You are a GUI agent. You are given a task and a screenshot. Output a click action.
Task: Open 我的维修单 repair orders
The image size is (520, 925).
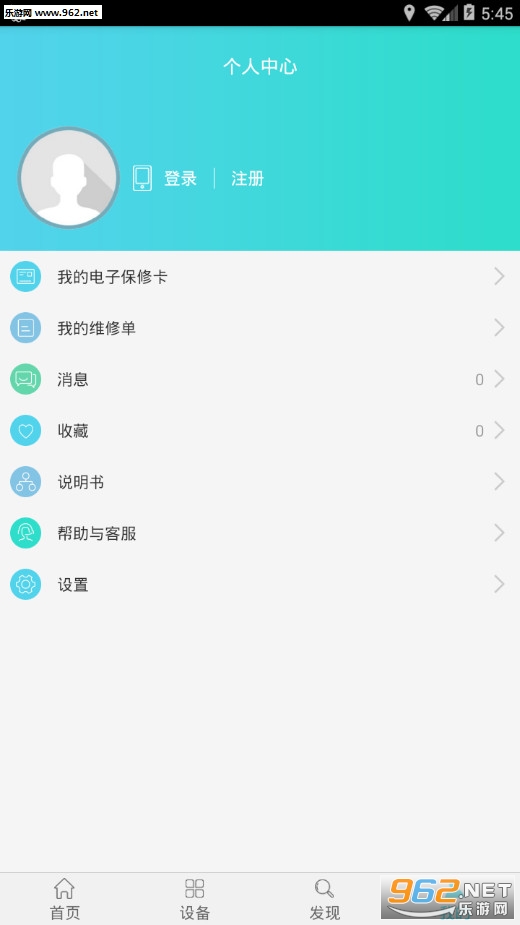(x=260, y=328)
